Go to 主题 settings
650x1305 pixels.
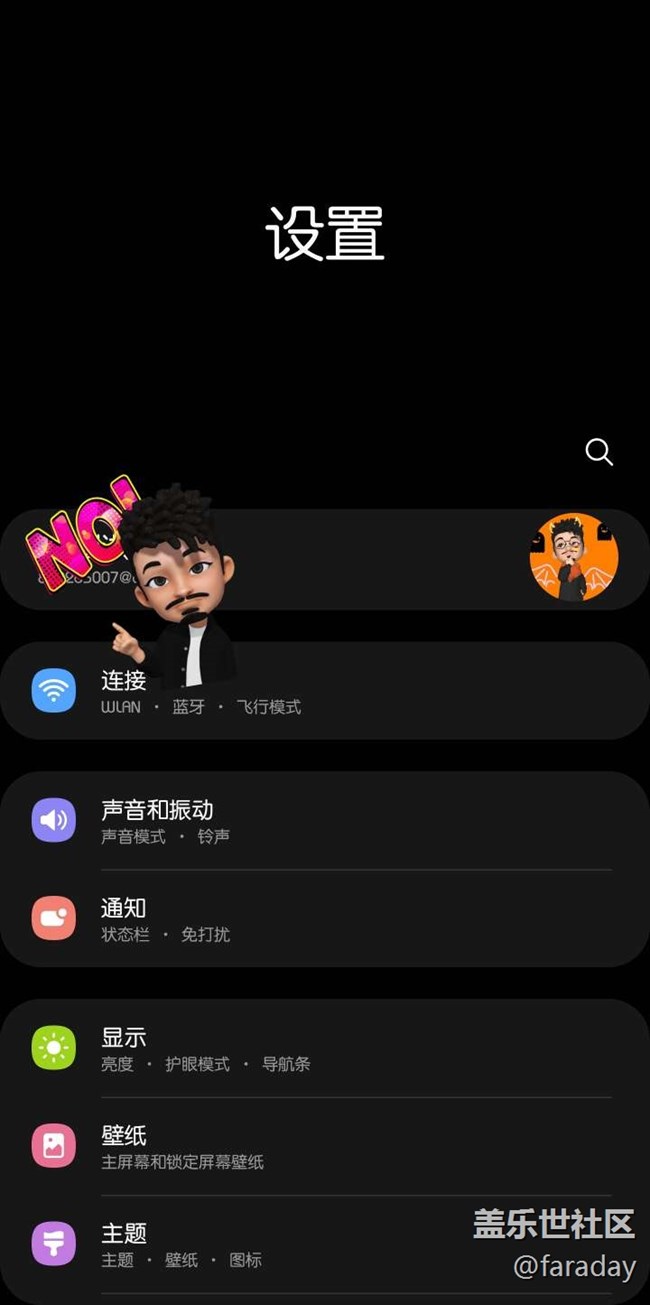point(300,1245)
